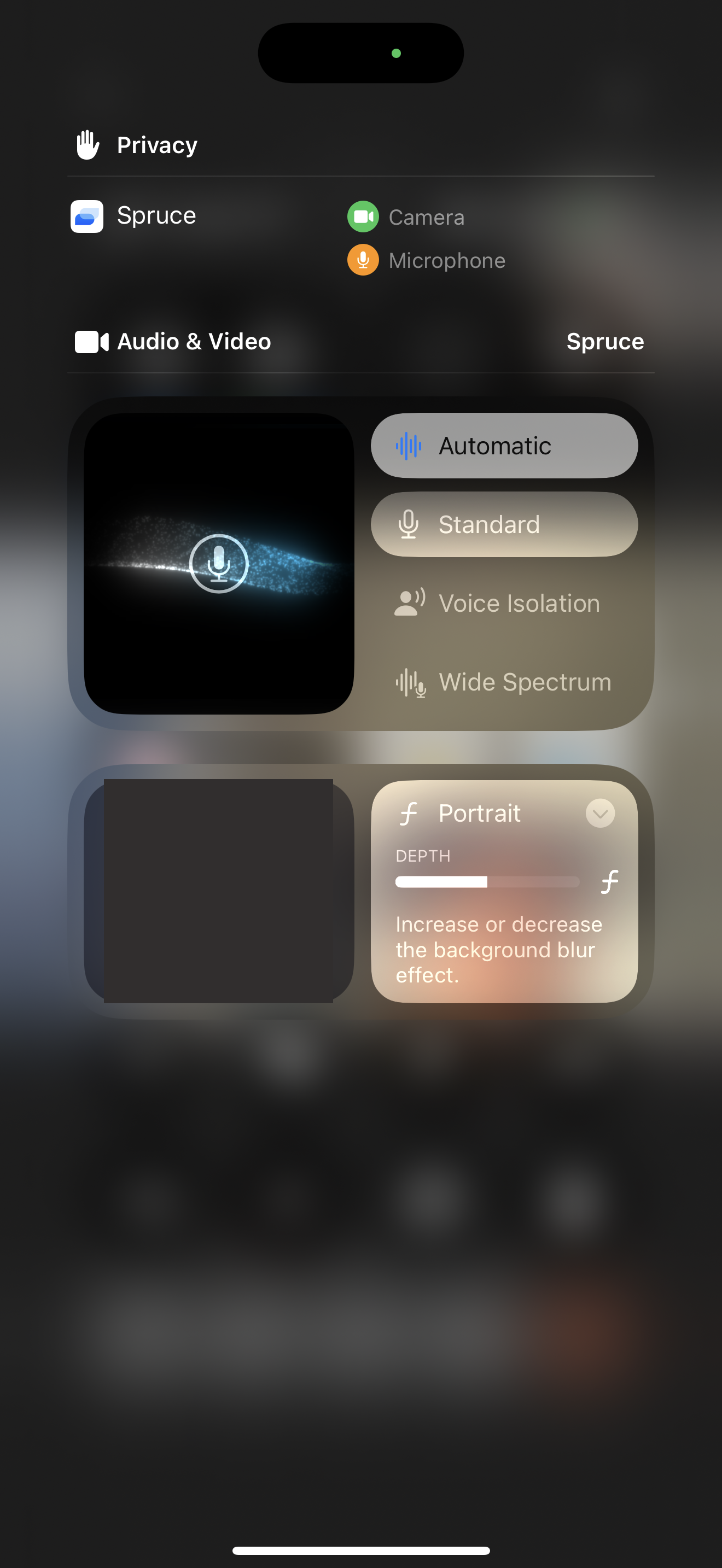This screenshot has width=722, height=1568.
Task: Set the depth slider level
Action: click(487, 881)
